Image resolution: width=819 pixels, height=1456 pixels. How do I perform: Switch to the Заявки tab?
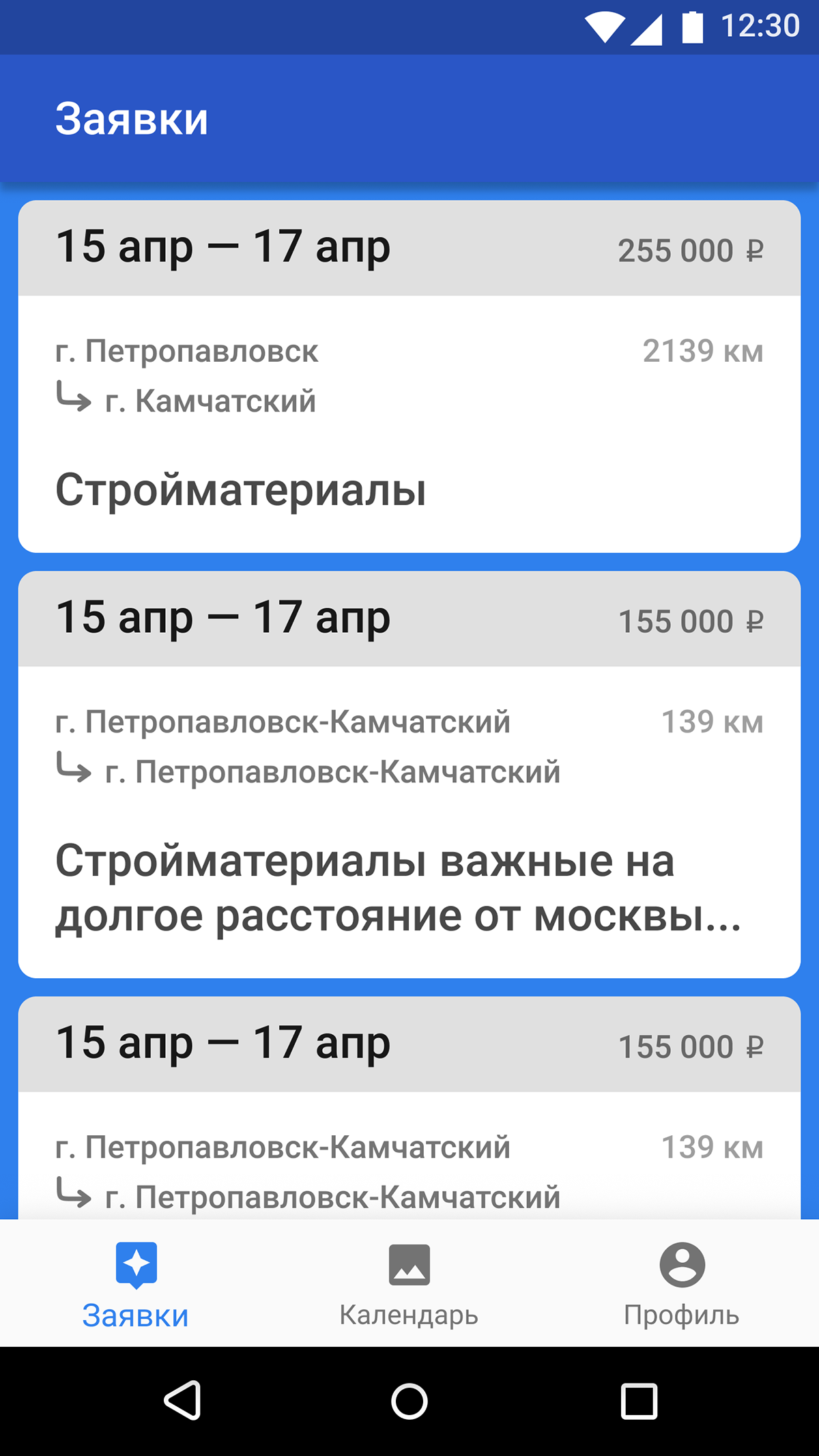[136, 1283]
